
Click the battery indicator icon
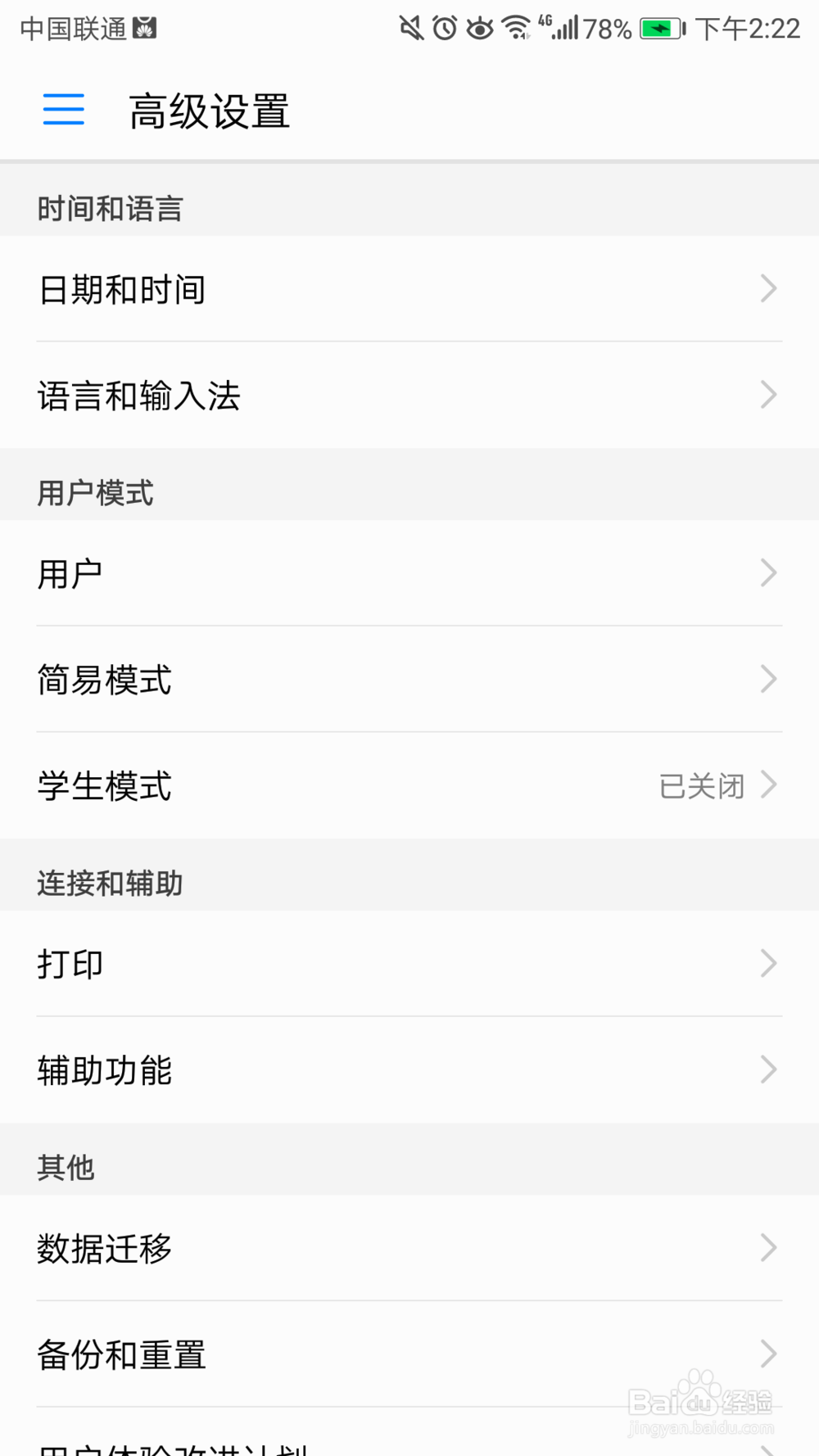click(x=662, y=27)
